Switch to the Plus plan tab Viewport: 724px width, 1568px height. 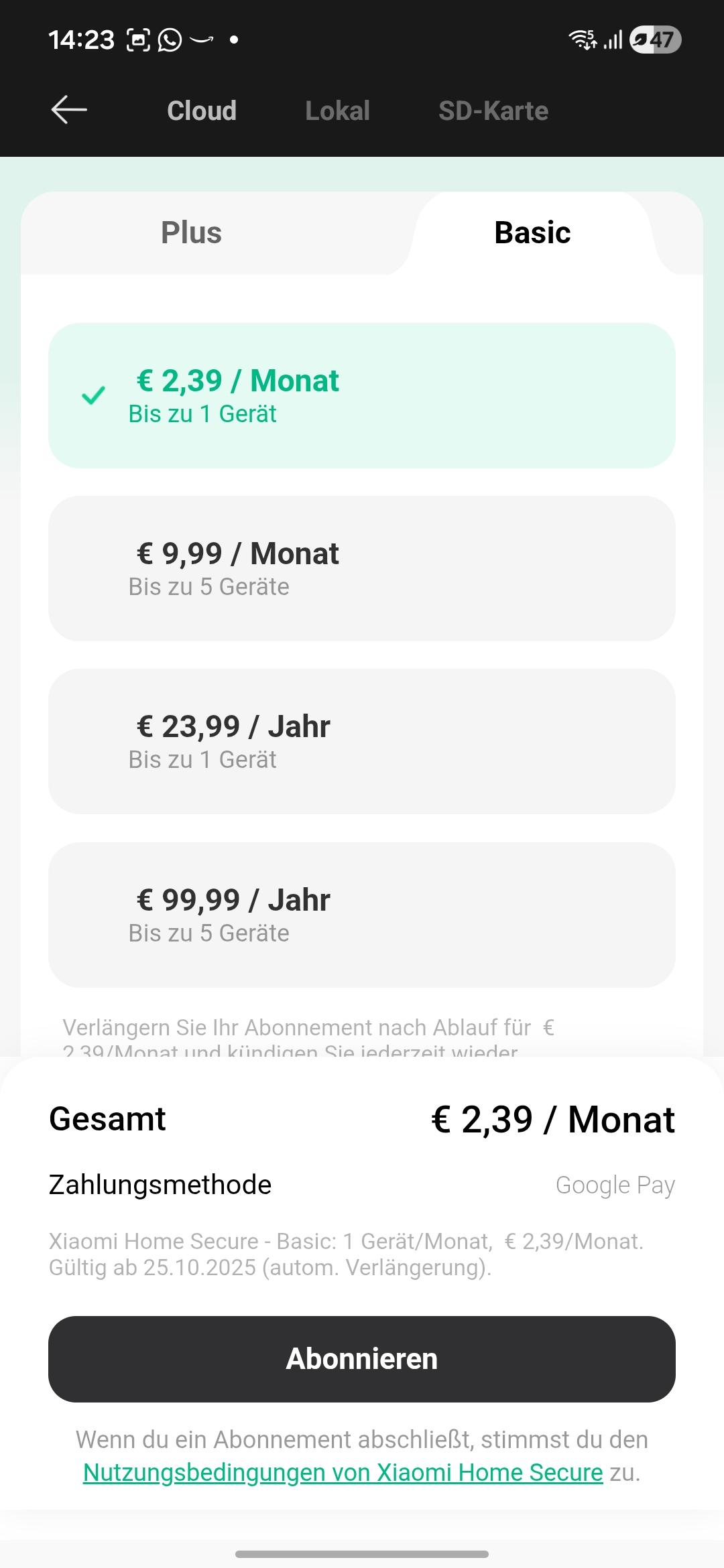point(191,233)
